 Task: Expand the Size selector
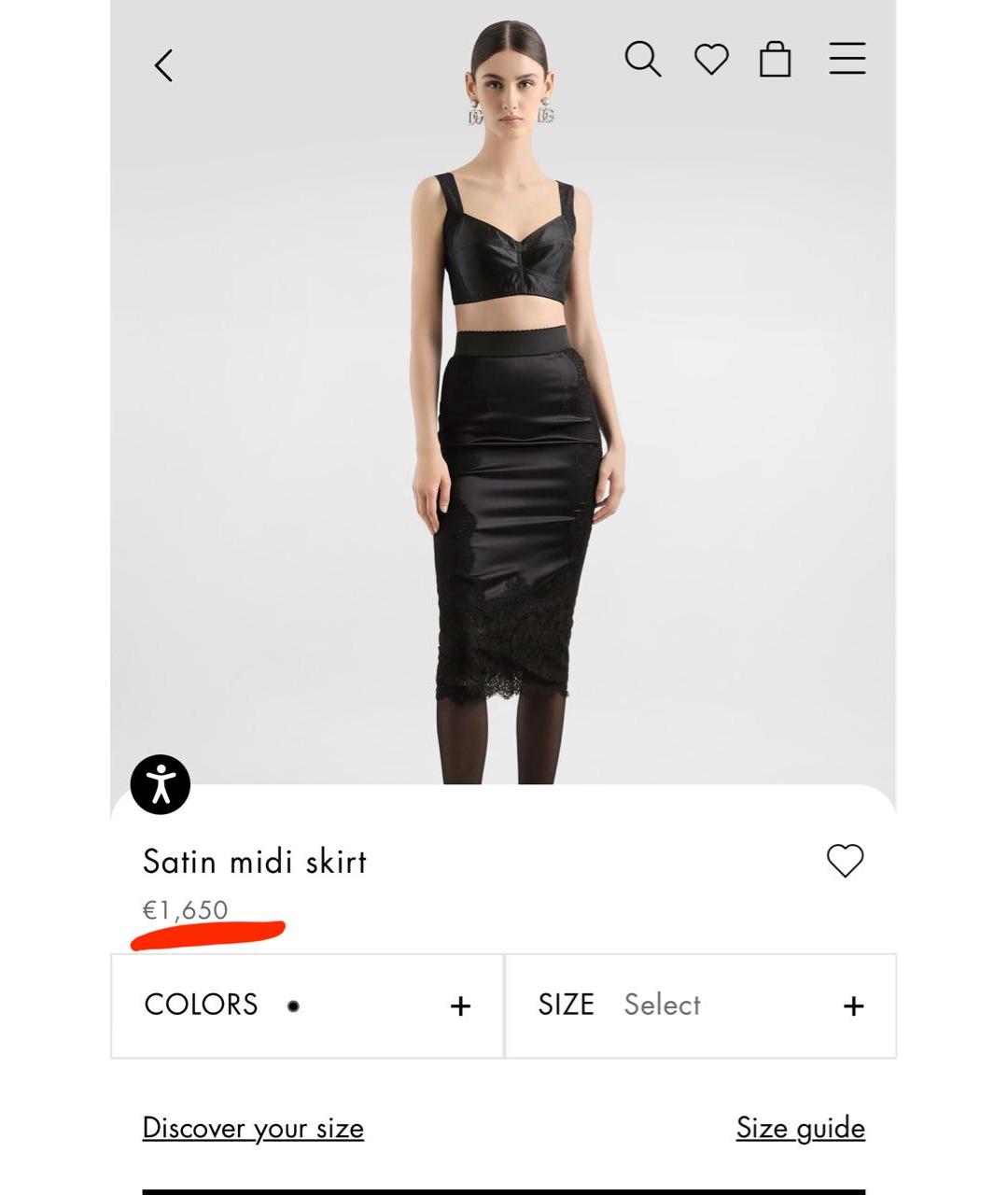700,1005
